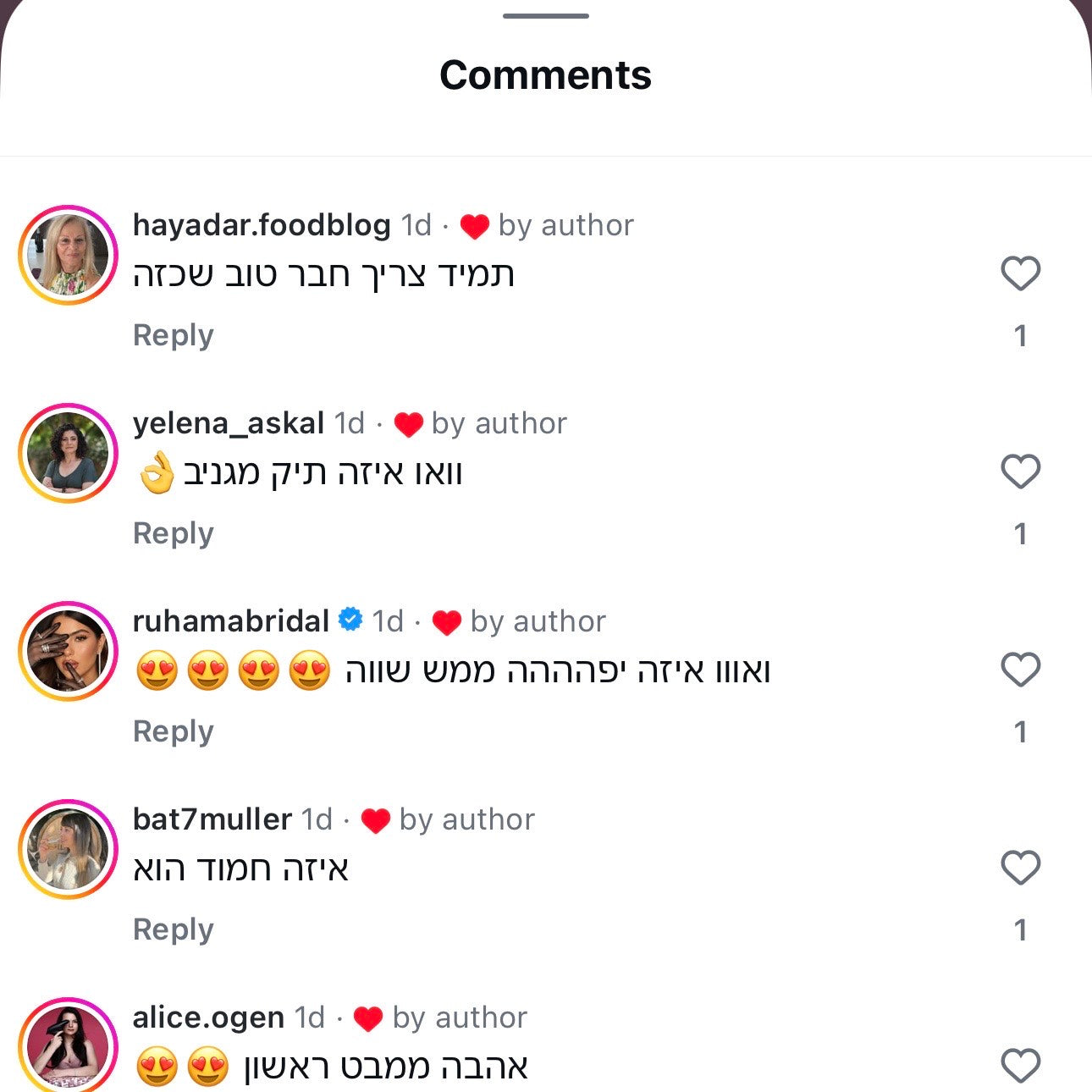1092x1092 pixels.
Task: Reply to bat7muller's comment
Action: tap(174, 929)
